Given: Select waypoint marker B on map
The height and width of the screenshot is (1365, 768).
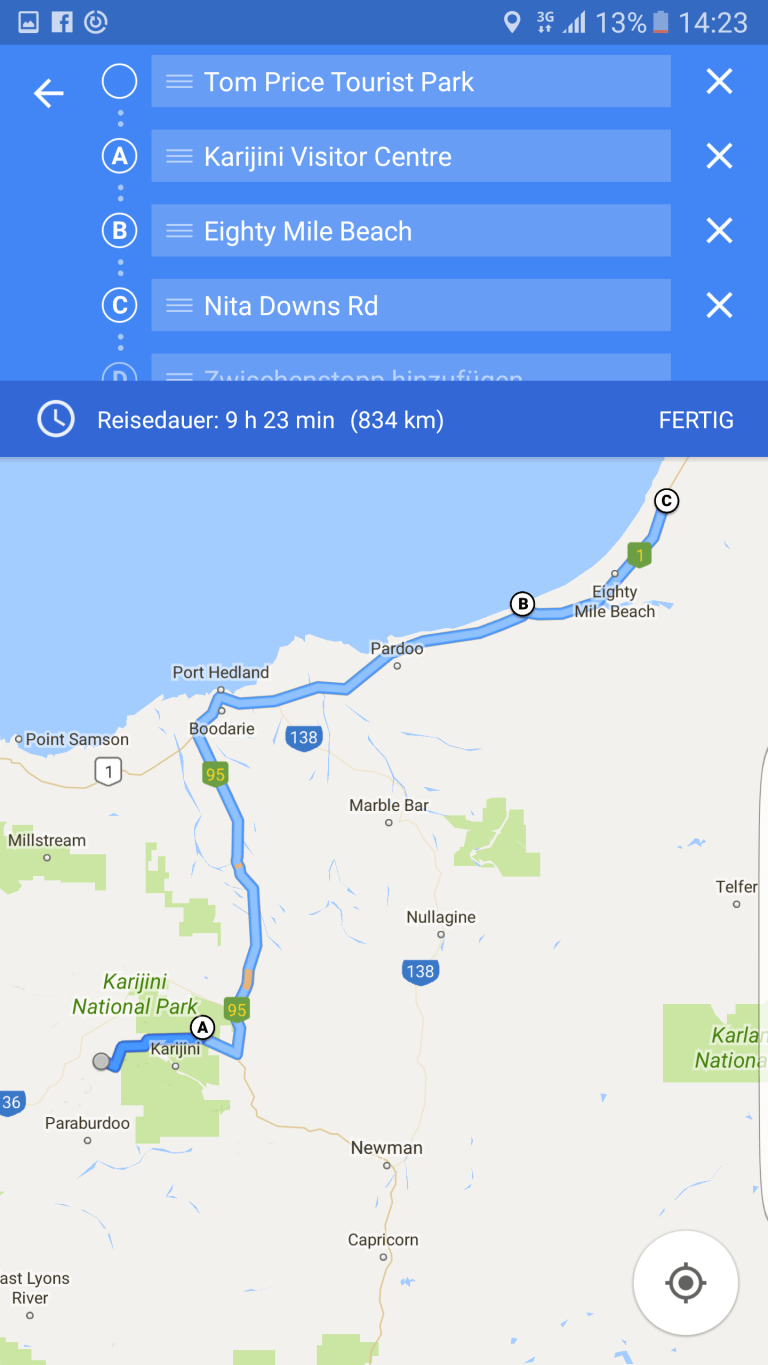Looking at the screenshot, I should (x=521, y=603).
